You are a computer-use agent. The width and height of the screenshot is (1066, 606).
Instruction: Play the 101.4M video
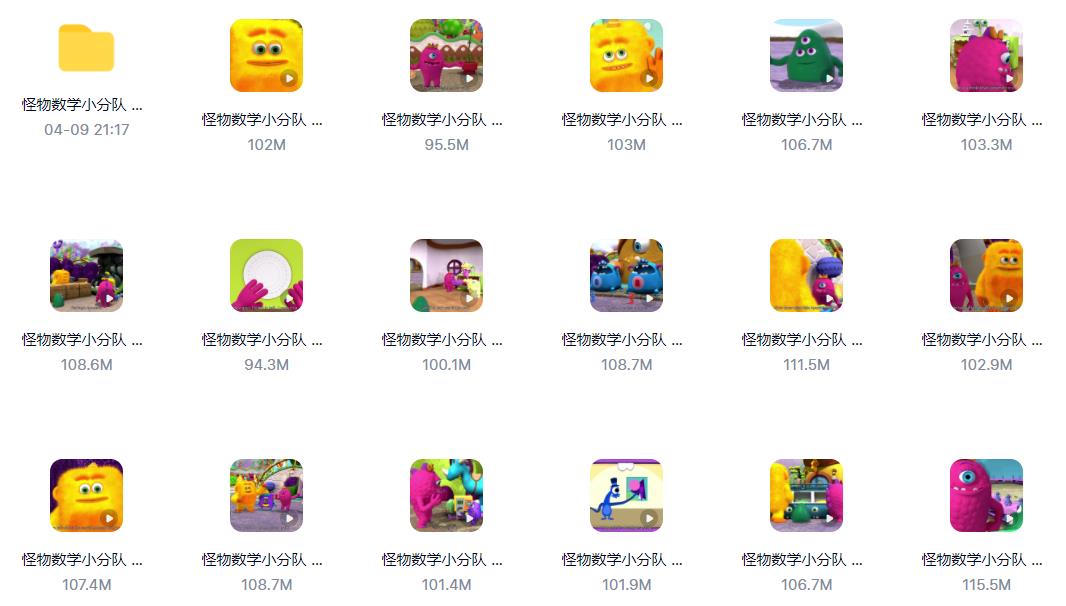(x=446, y=496)
